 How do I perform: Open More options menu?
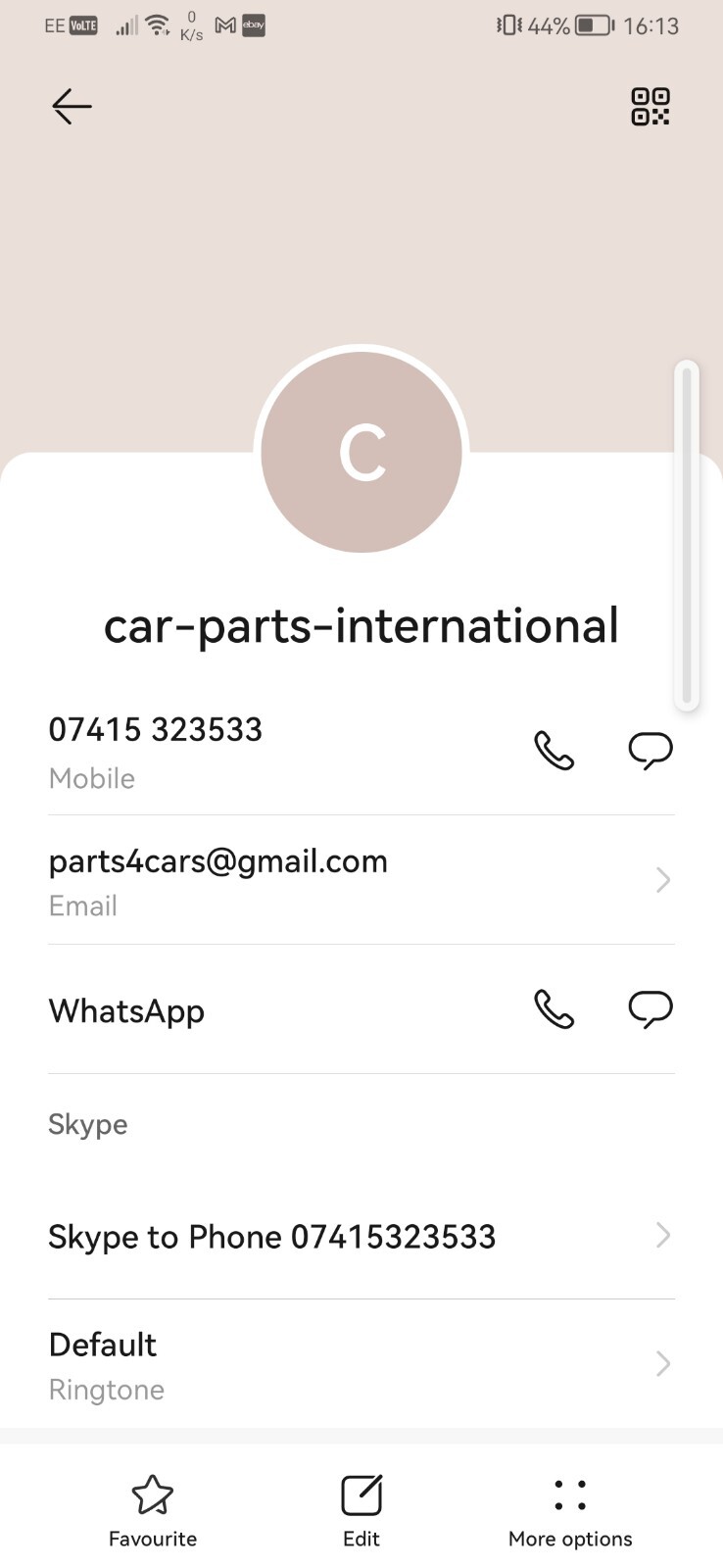tap(569, 1509)
